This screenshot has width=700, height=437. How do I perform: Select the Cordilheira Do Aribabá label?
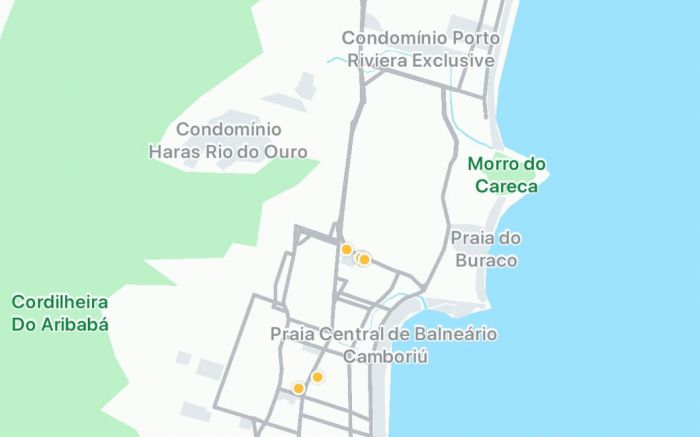(x=60, y=312)
